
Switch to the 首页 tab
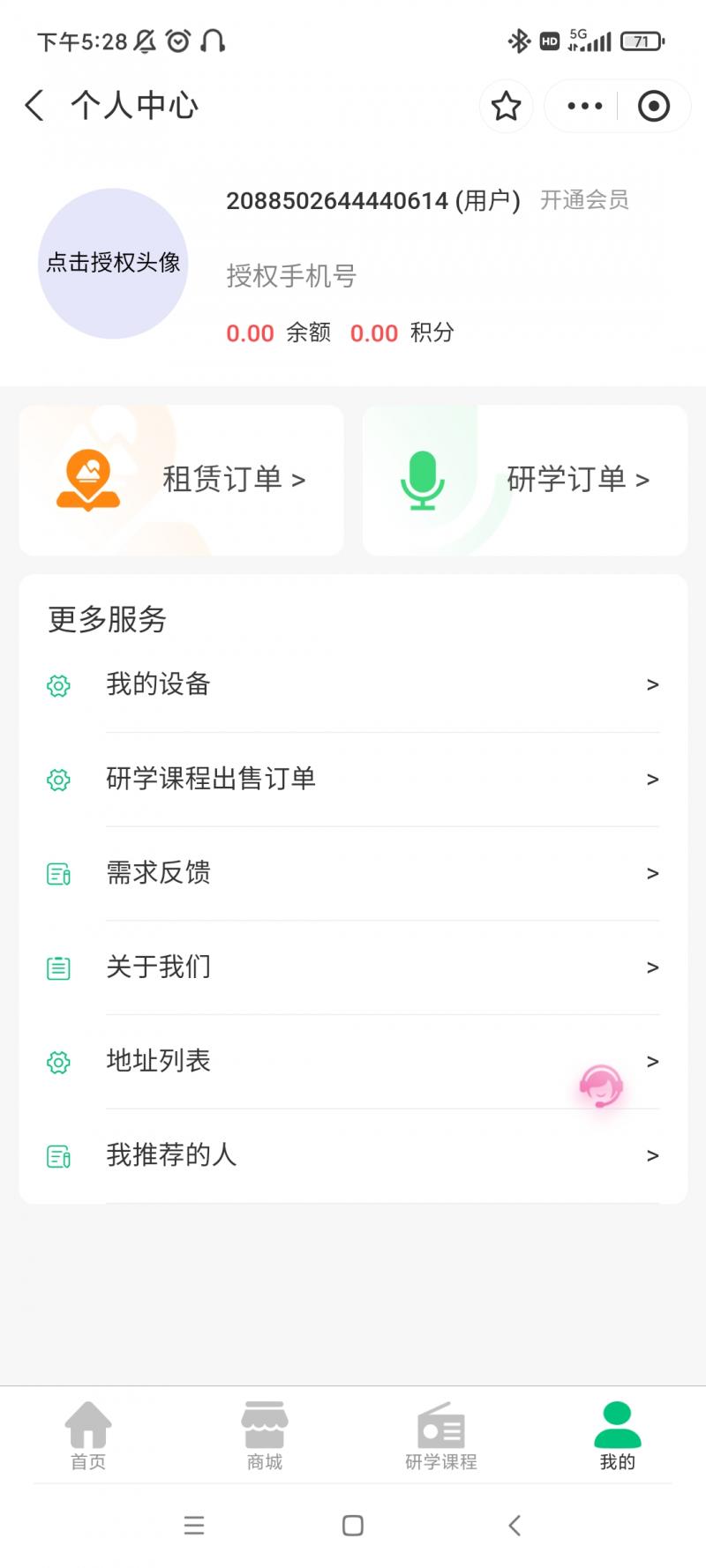tap(88, 1435)
